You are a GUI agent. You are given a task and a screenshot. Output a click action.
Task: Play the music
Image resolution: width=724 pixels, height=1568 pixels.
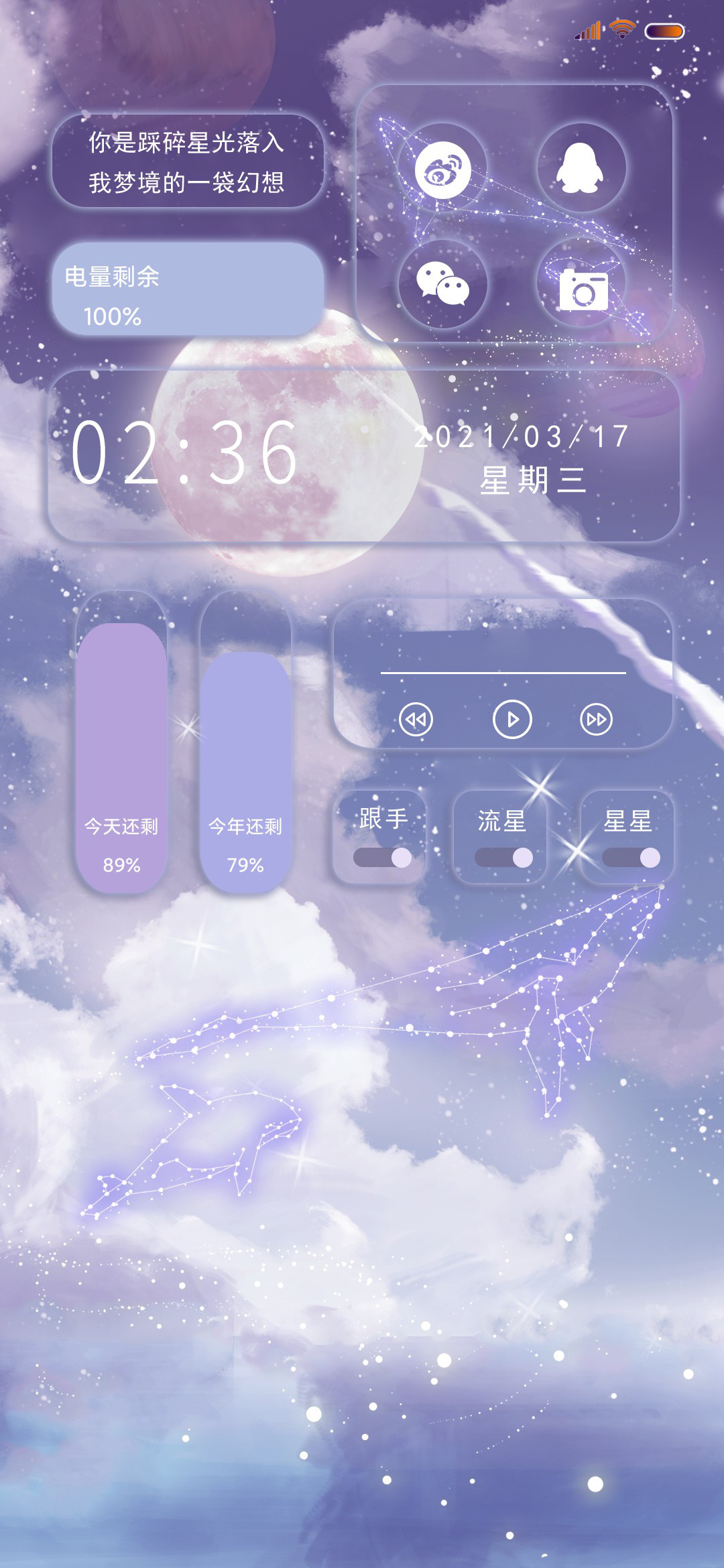[x=512, y=720]
